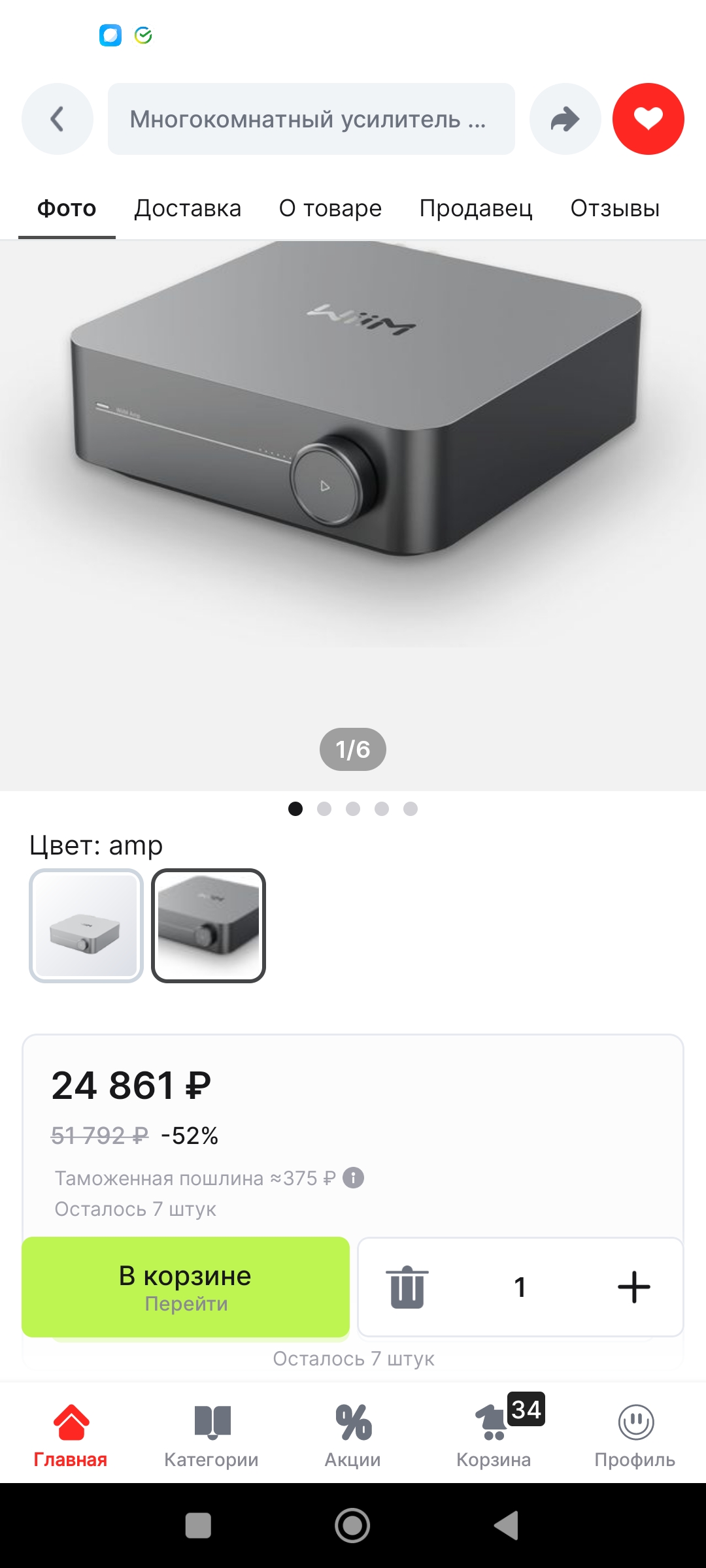Viewport: 706px width, 1568px height.
Task: Switch to the Продавец tab
Action: [x=476, y=208]
